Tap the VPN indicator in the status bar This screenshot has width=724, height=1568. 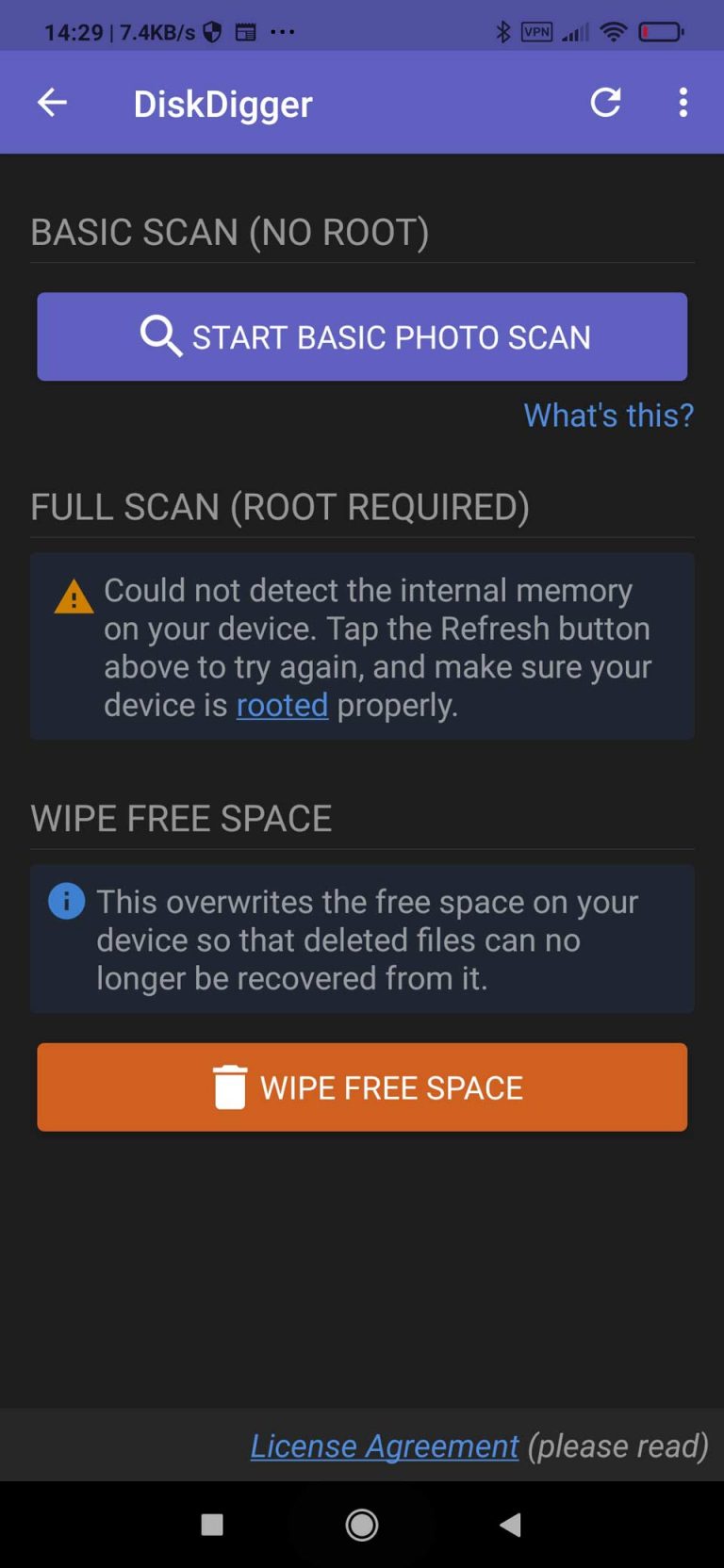537,31
